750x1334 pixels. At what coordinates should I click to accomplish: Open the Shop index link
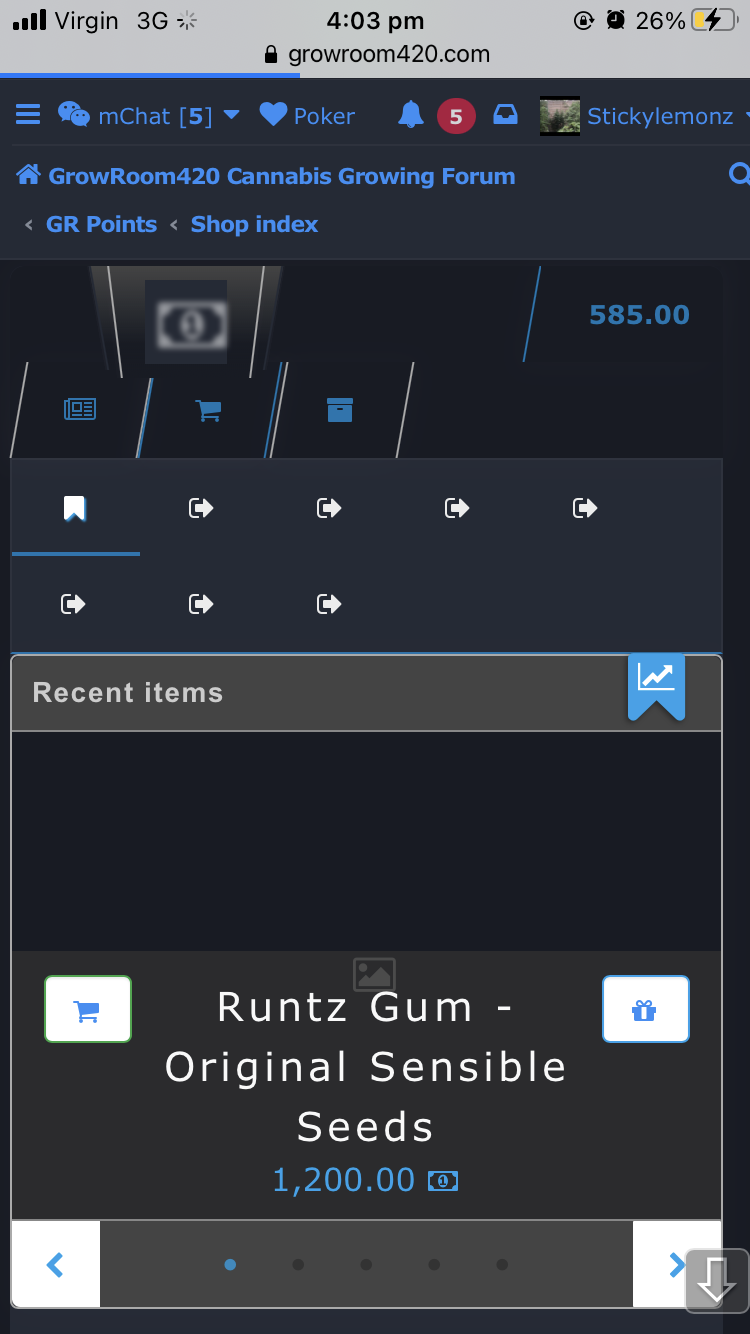click(254, 224)
